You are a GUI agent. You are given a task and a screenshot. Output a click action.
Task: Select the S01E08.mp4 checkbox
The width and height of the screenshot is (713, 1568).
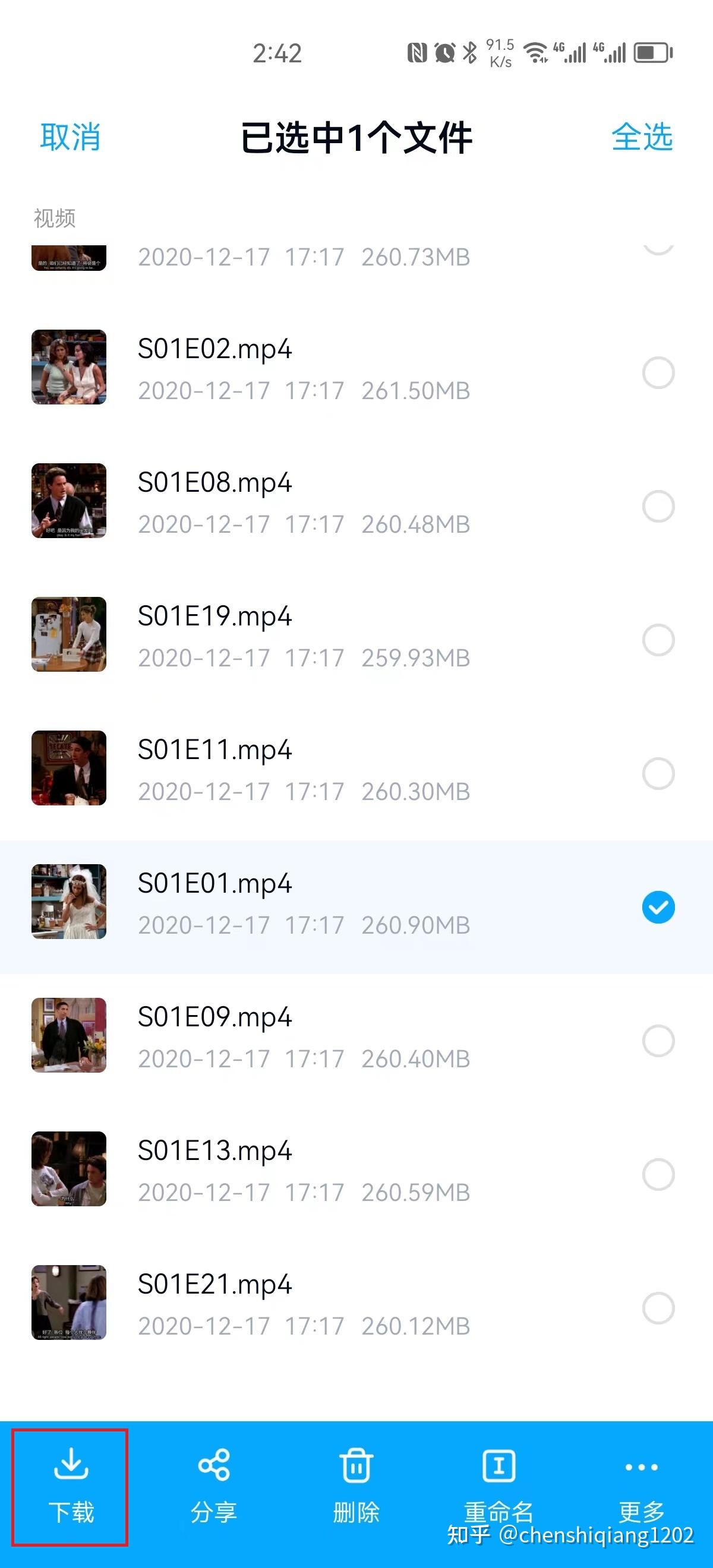click(658, 507)
